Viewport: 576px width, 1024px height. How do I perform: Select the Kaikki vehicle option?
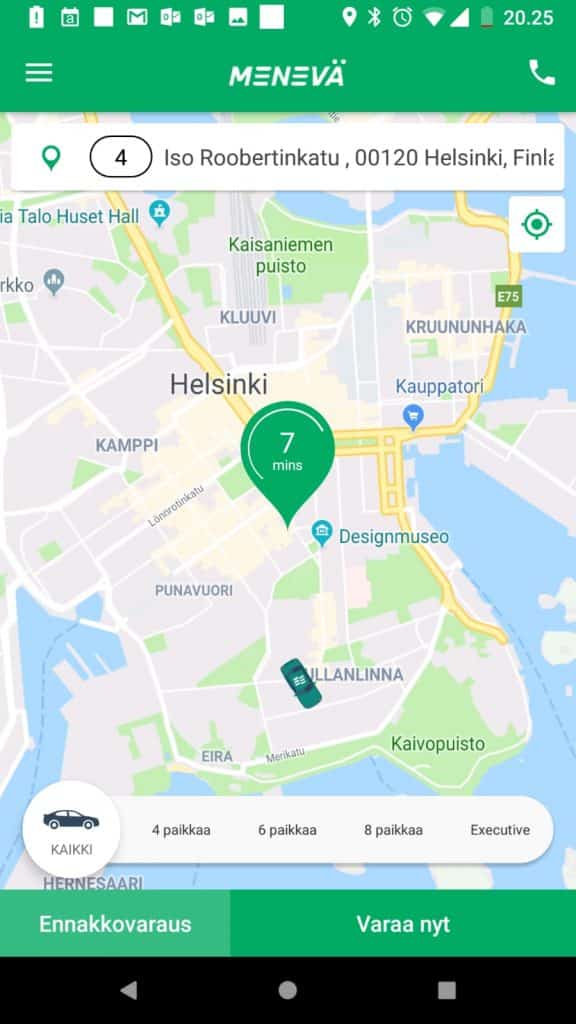[x=71, y=829]
